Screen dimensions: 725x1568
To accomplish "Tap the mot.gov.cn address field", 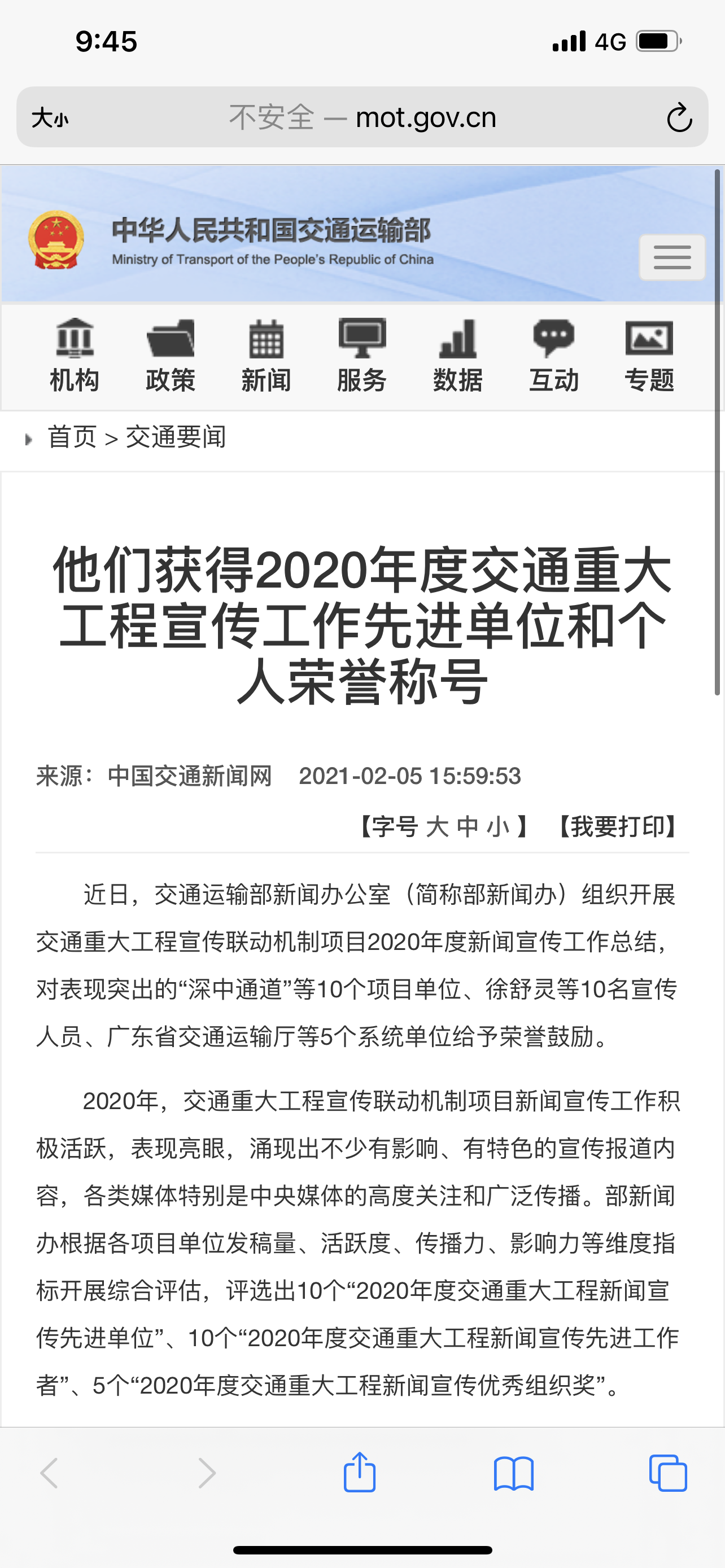I will pos(363,117).
